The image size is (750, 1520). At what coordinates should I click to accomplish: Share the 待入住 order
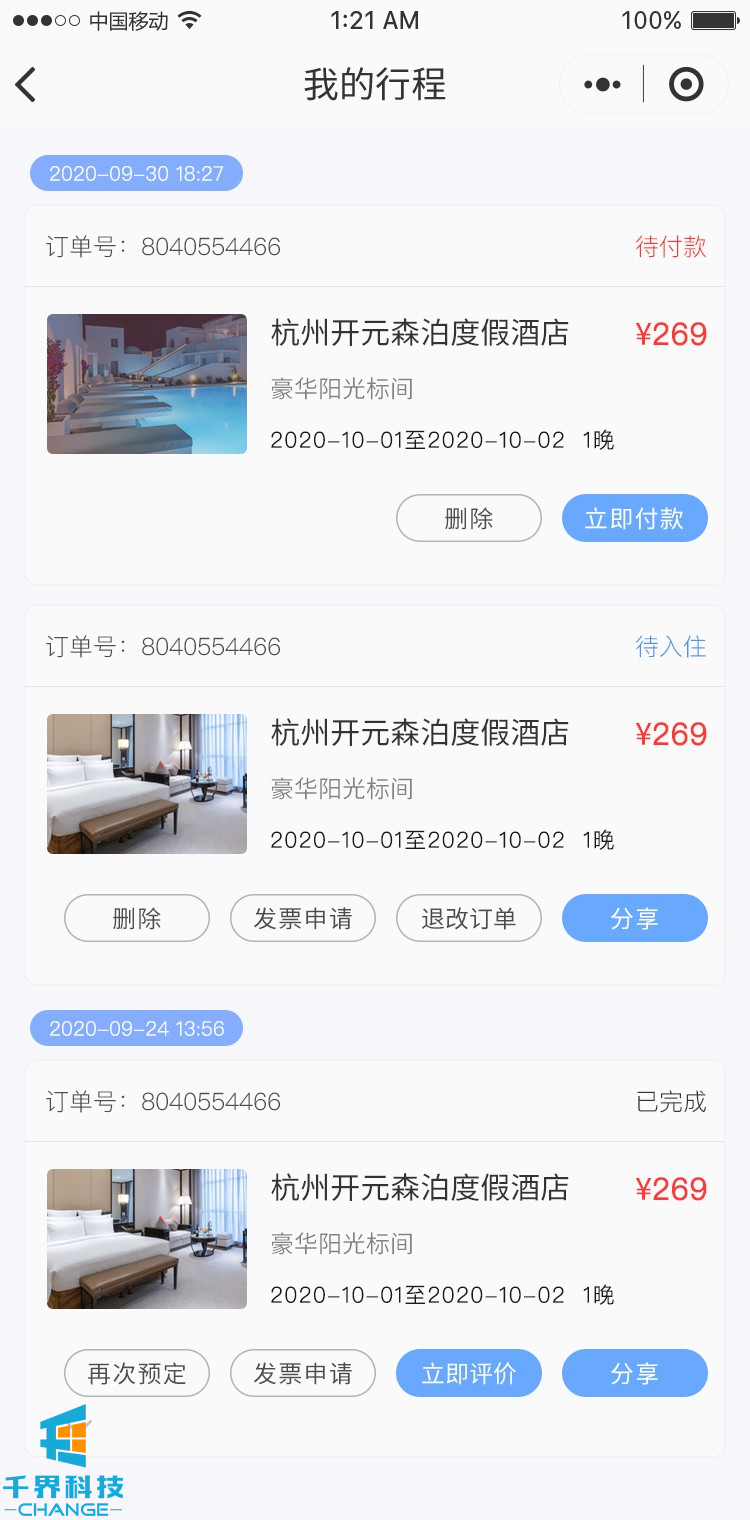tap(634, 919)
